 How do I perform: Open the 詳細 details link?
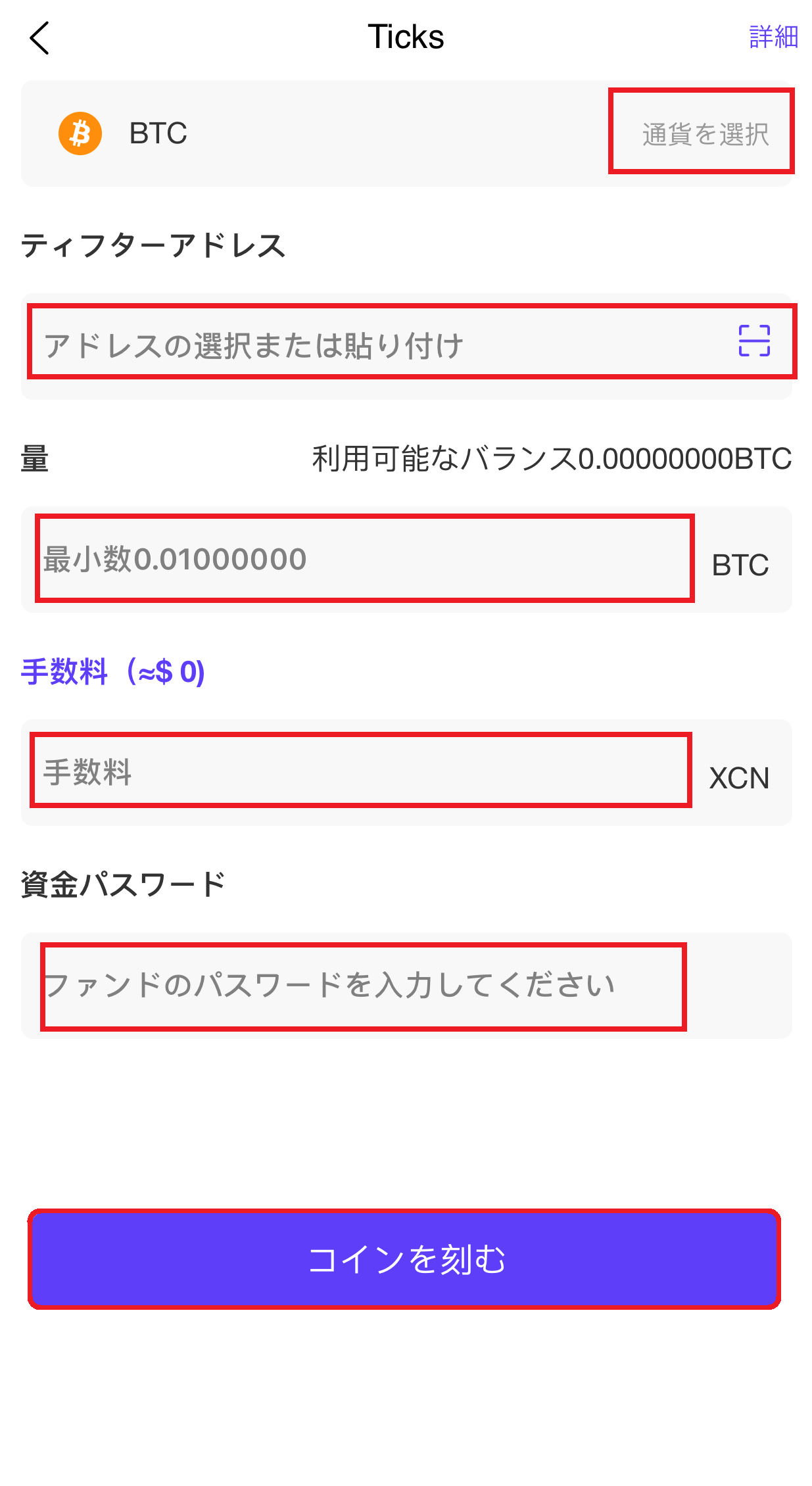click(x=773, y=37)
